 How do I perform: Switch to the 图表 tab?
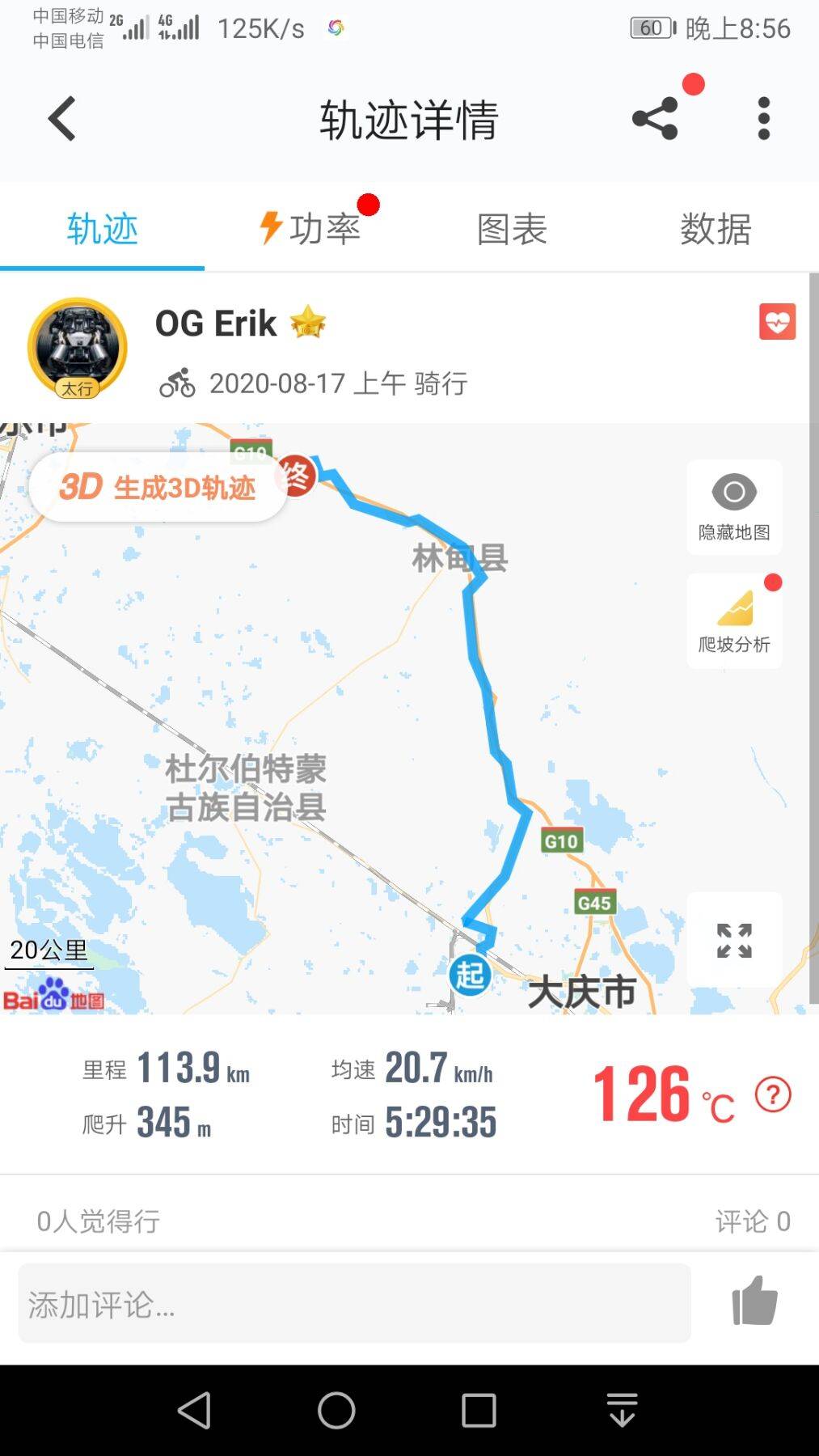(x=512, y=229)
